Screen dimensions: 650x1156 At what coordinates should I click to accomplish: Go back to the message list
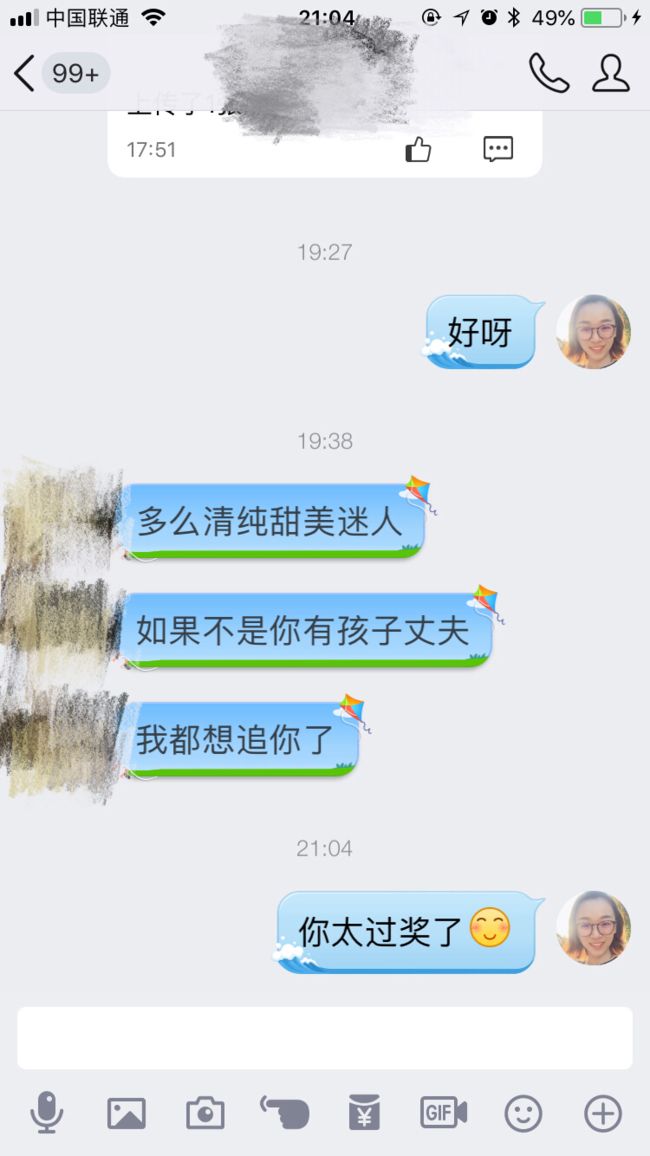24,74
